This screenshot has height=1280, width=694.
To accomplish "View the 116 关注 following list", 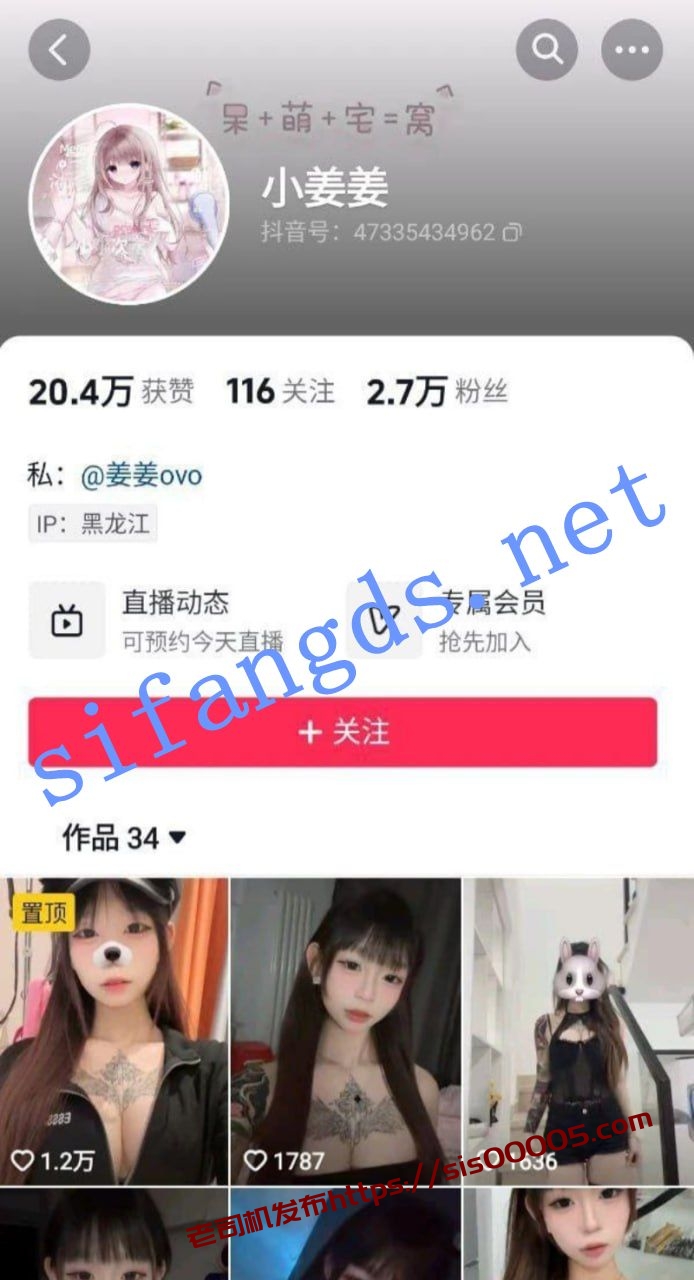I will pyautogui.click(x=281, y=392).
